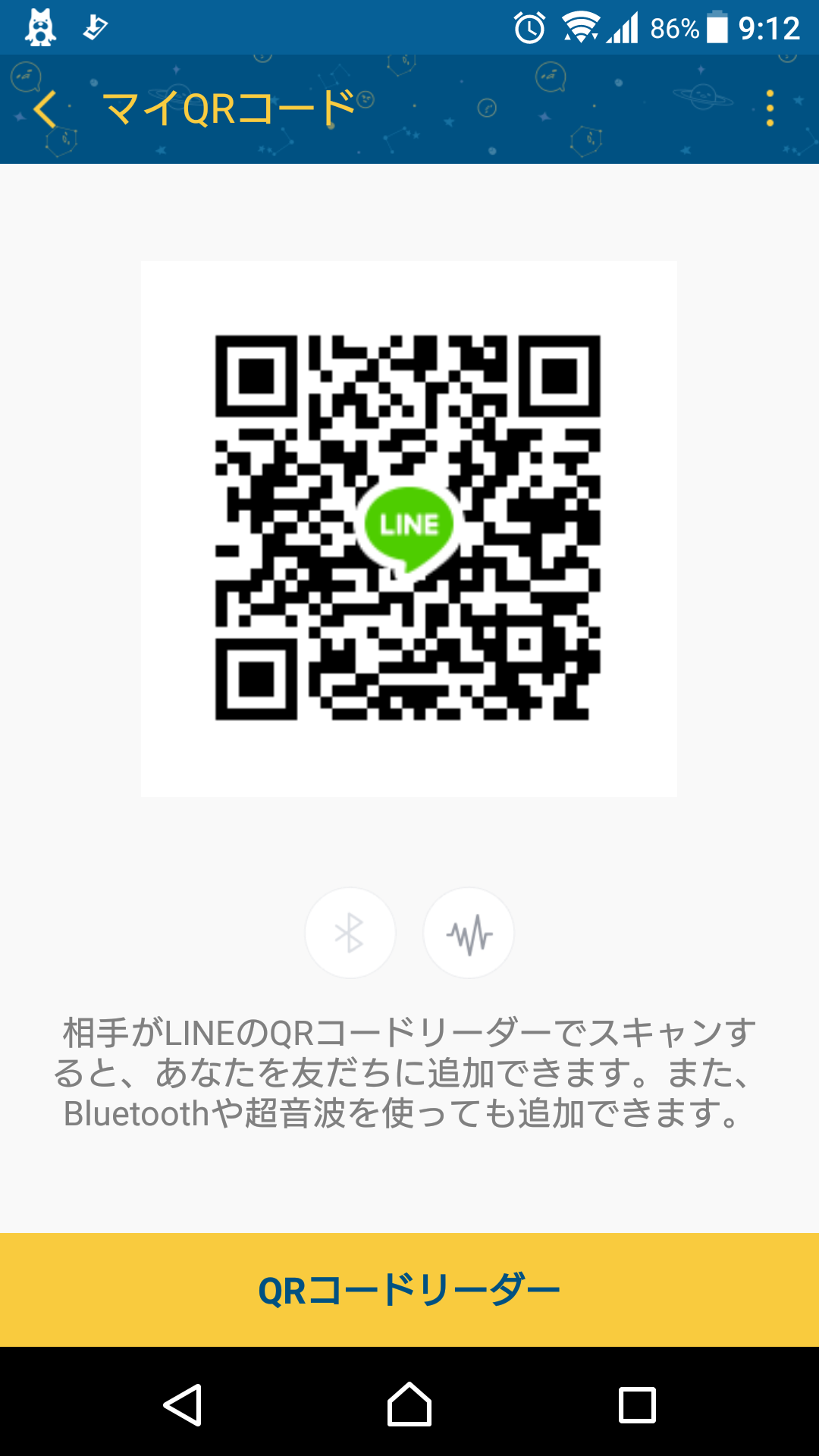
Task: Tap the system home button
Action: [409, 1404]
